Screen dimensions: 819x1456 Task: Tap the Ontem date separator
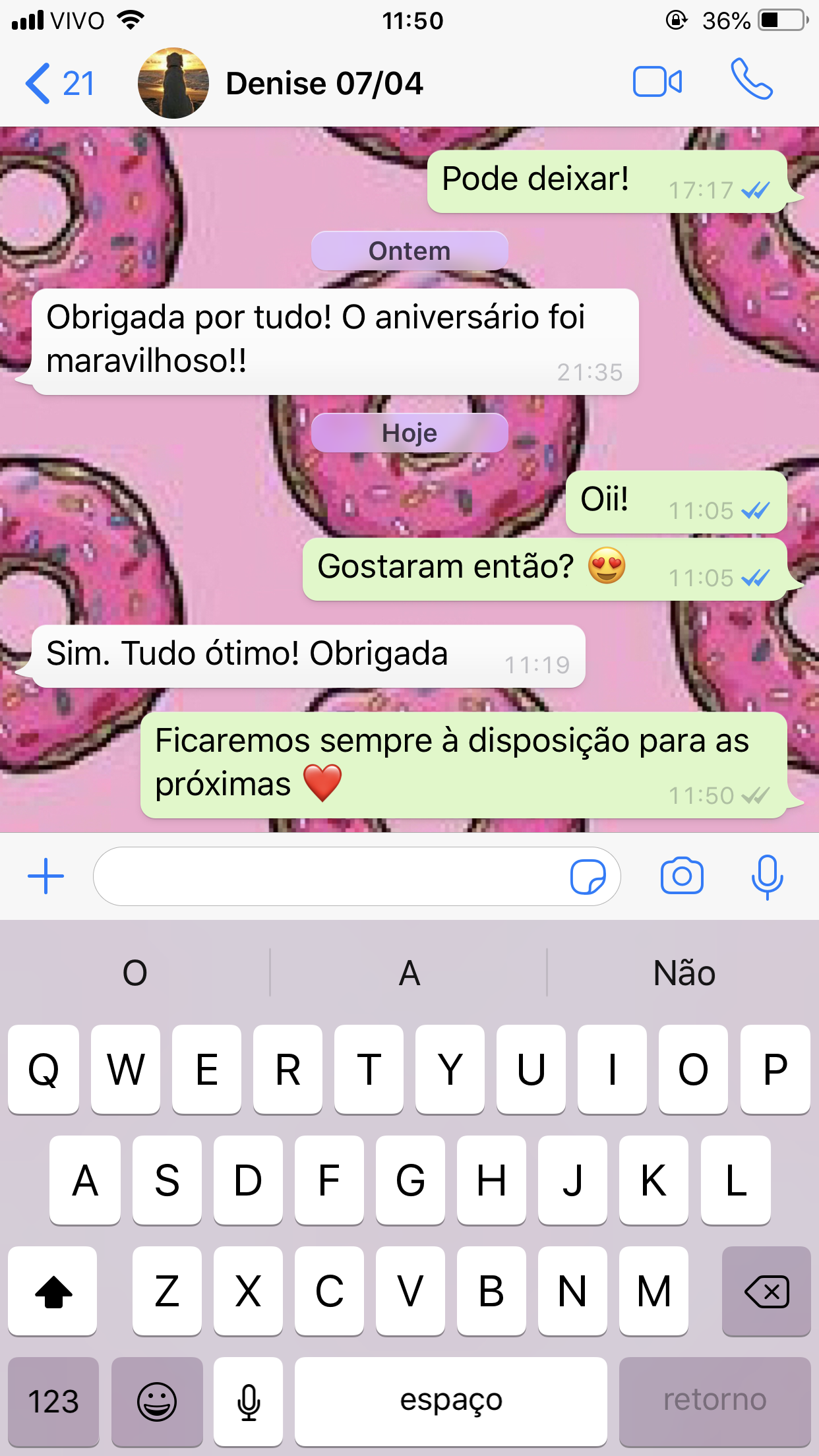(409, 251)
